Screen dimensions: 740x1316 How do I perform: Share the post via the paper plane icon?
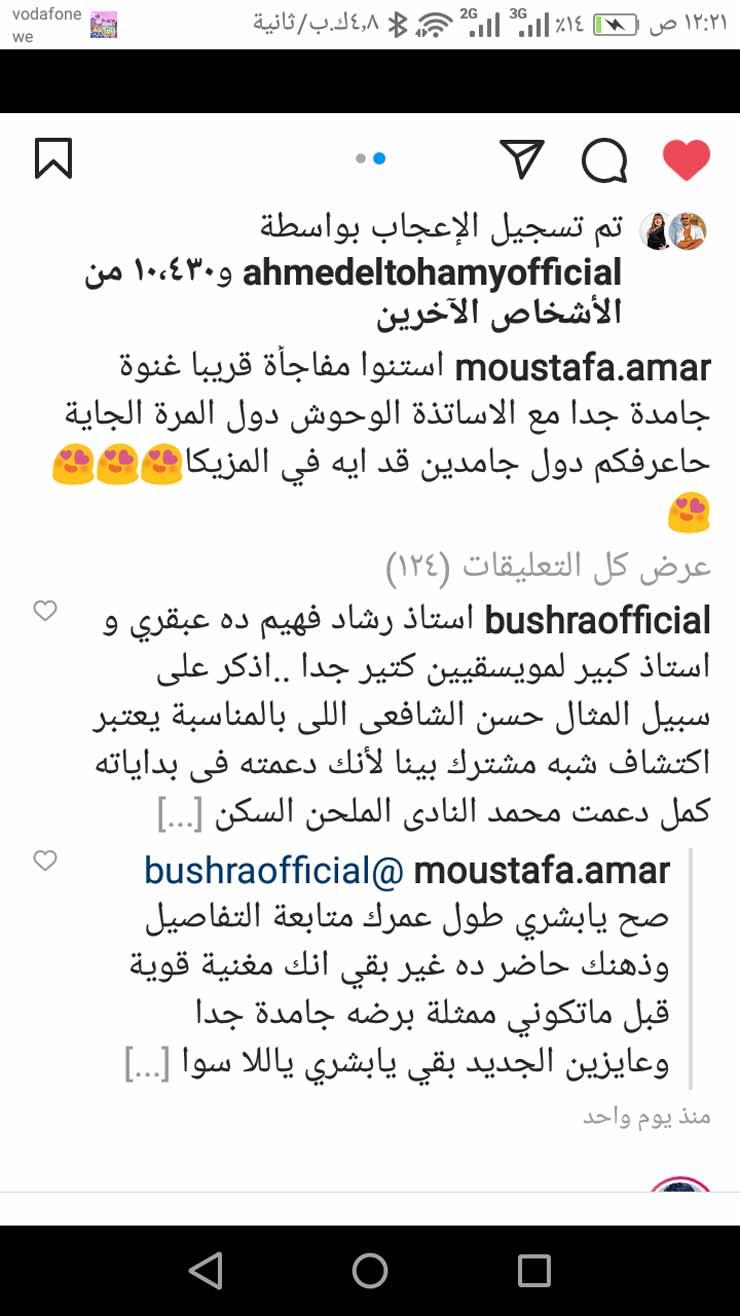(521, 158)
